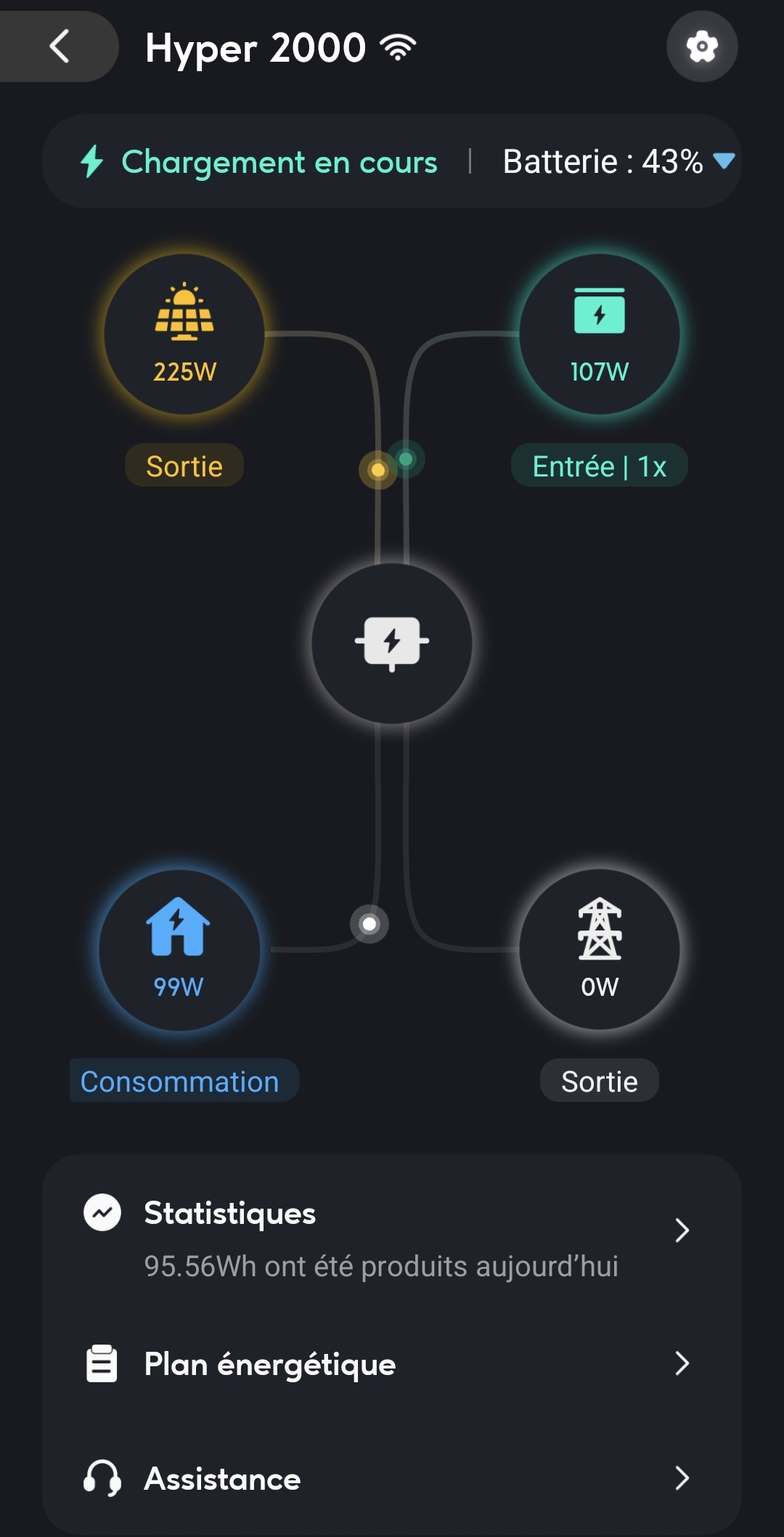Screen dimensions: 784x1537
Task: Go back using the arrow
Action: click(60, 46)
